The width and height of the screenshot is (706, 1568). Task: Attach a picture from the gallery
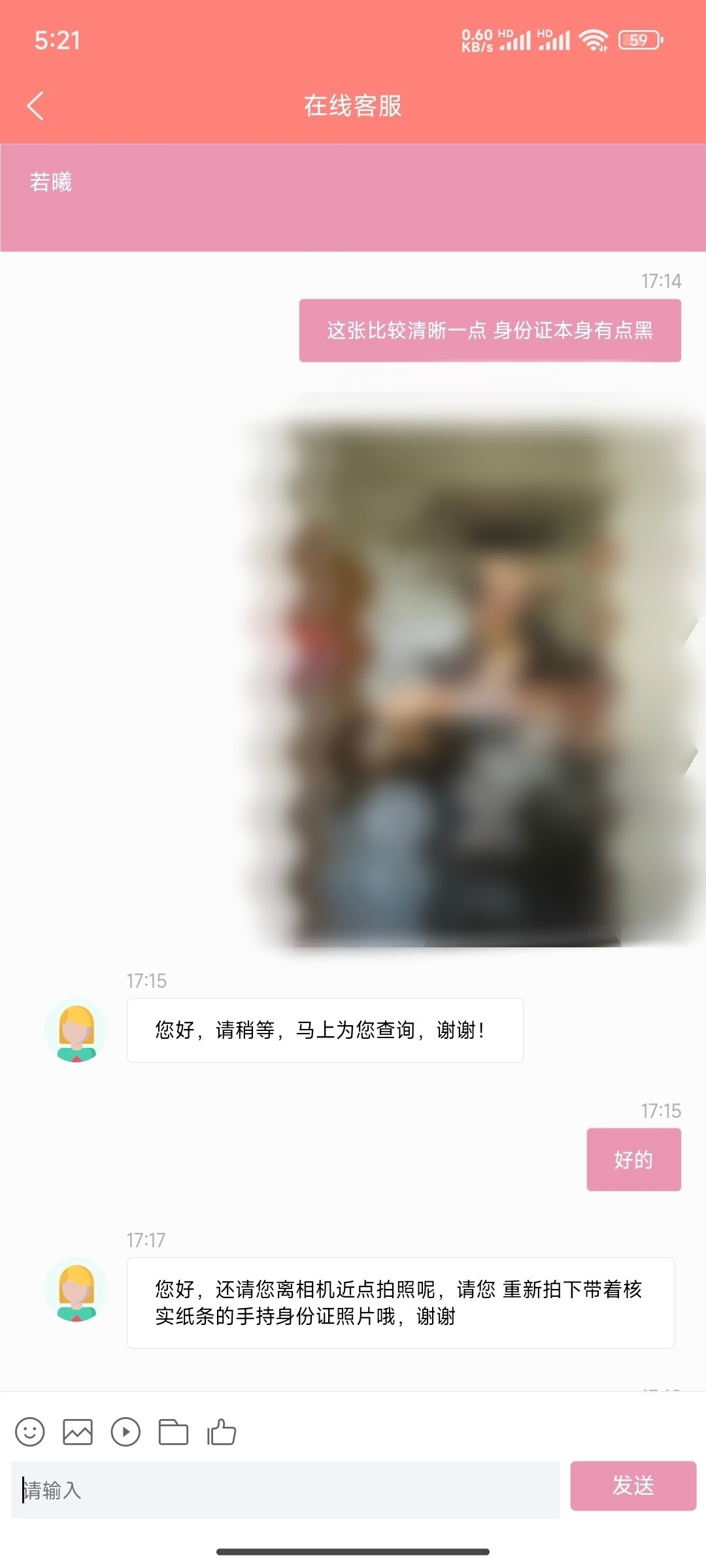tap(78, 1432)
